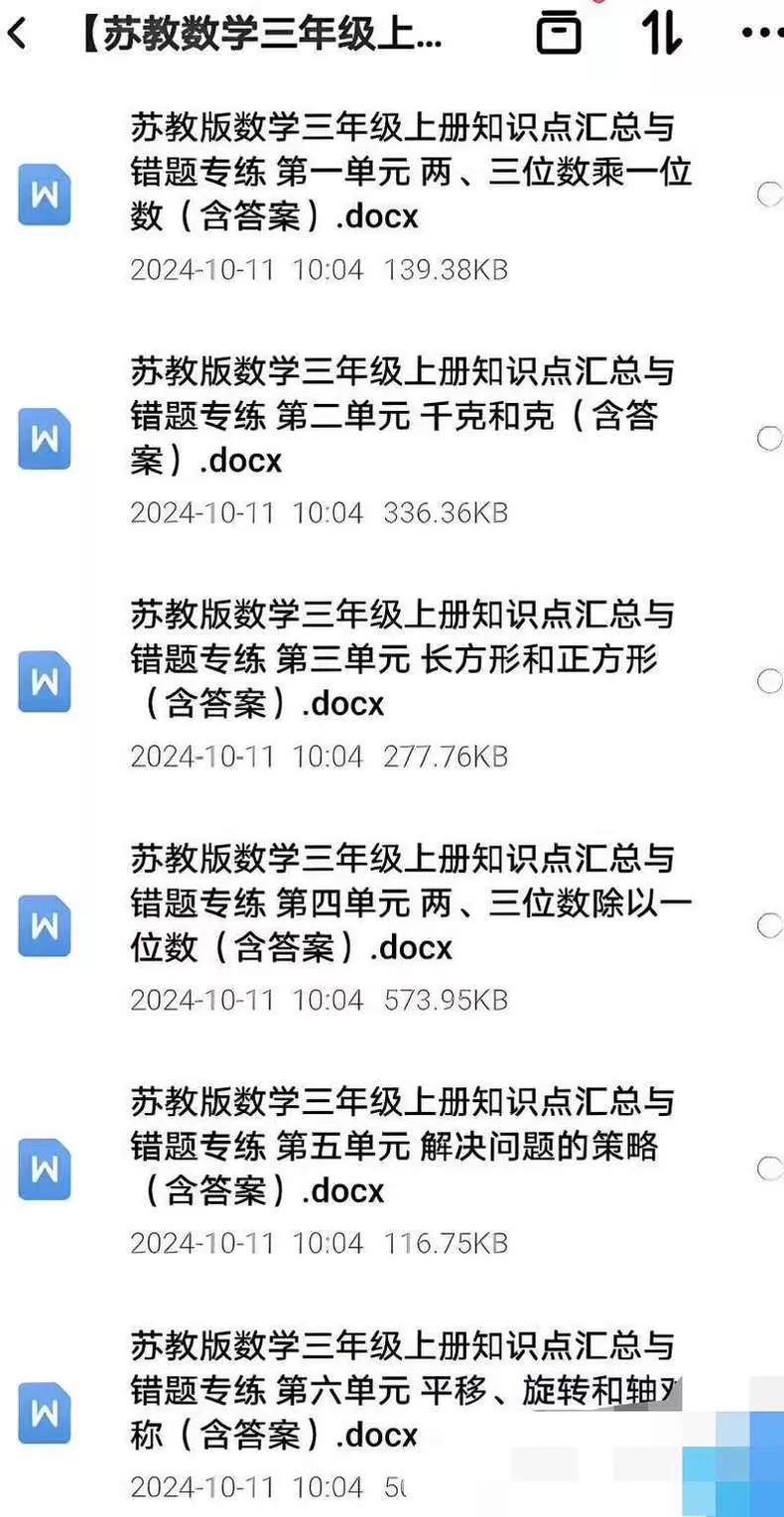784x1517 pixels.
Task: Open the sort order options
Action: coord(660,34)
